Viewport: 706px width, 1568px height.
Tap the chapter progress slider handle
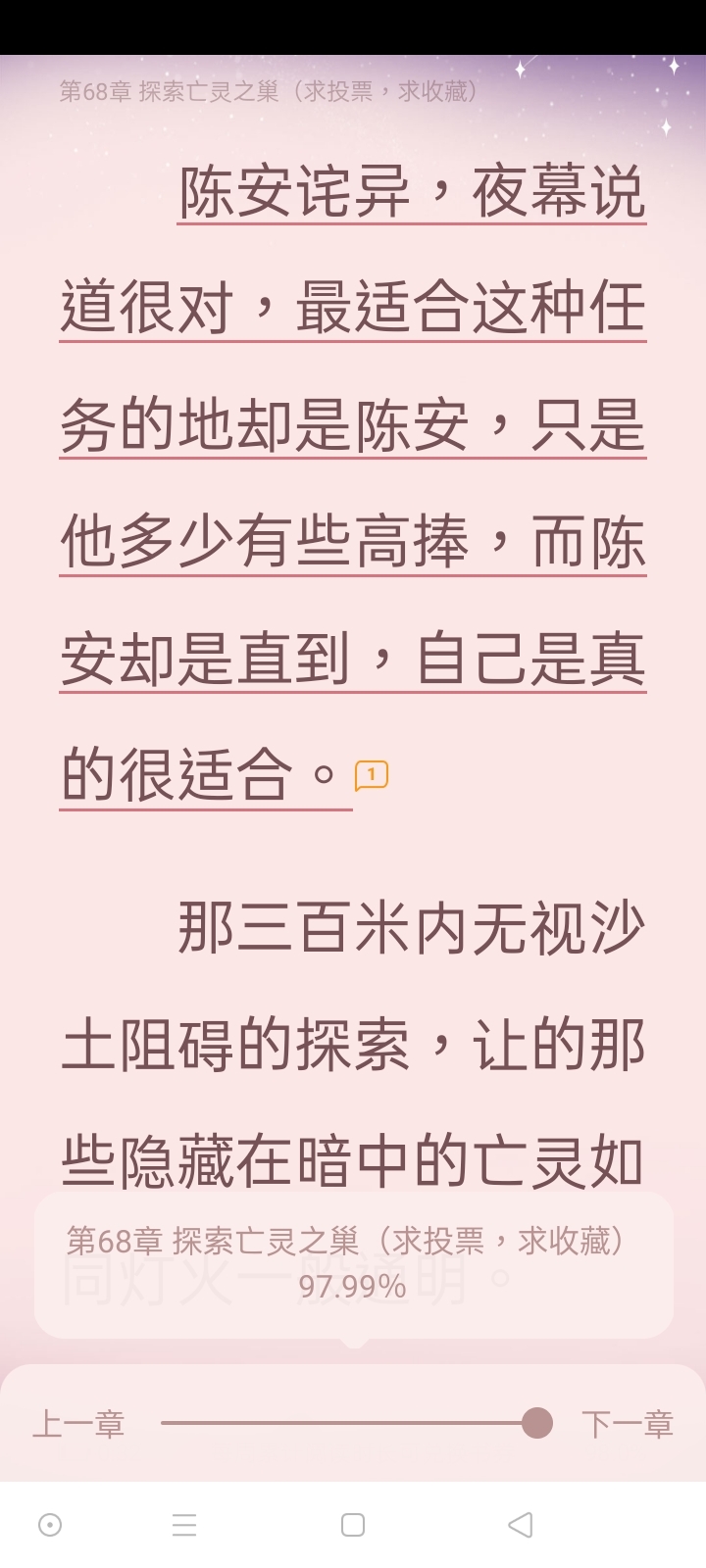(536, 1423)
